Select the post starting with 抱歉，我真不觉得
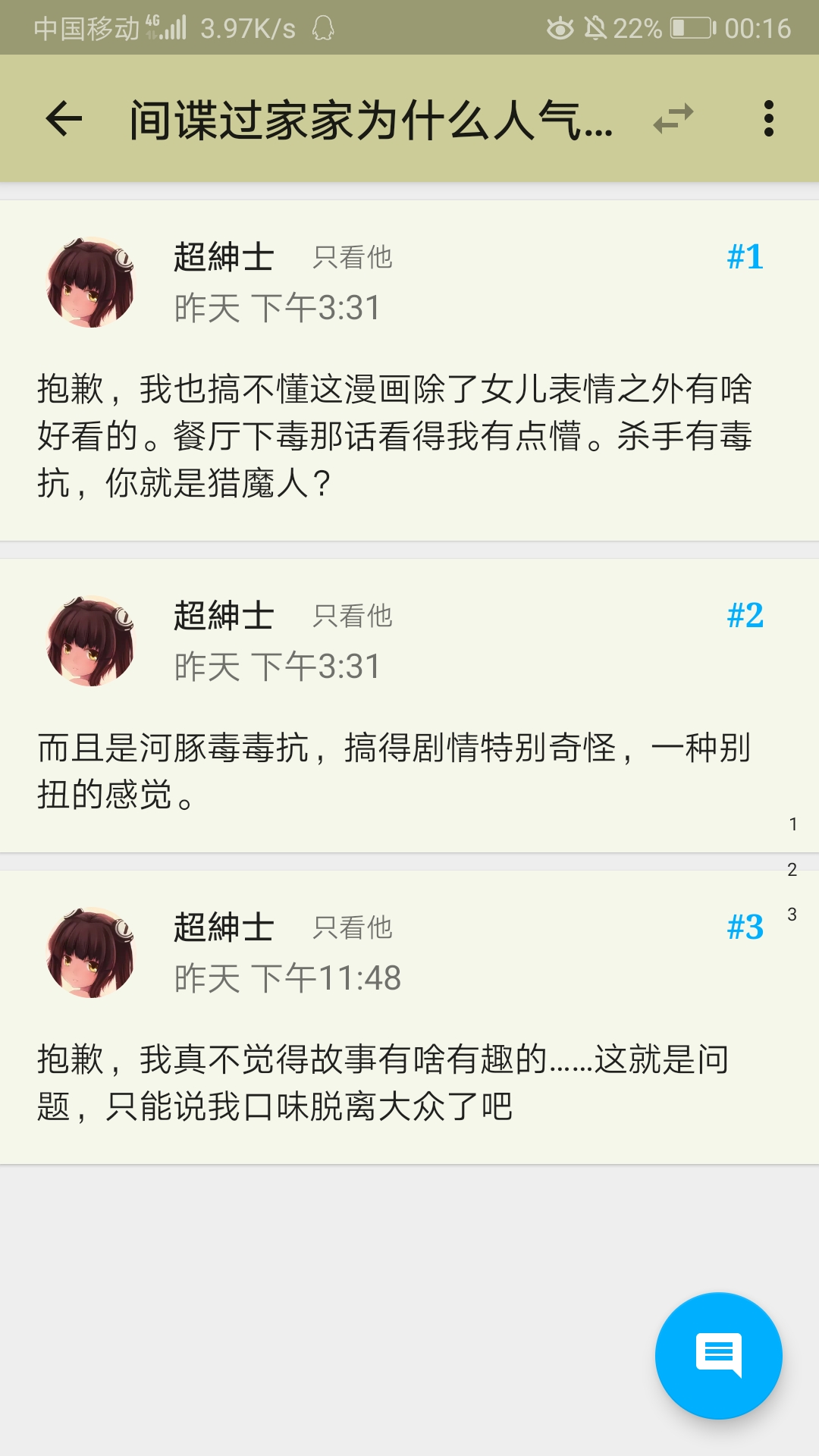Viewport: 819px width, 1456px height. coord(383,1082)
